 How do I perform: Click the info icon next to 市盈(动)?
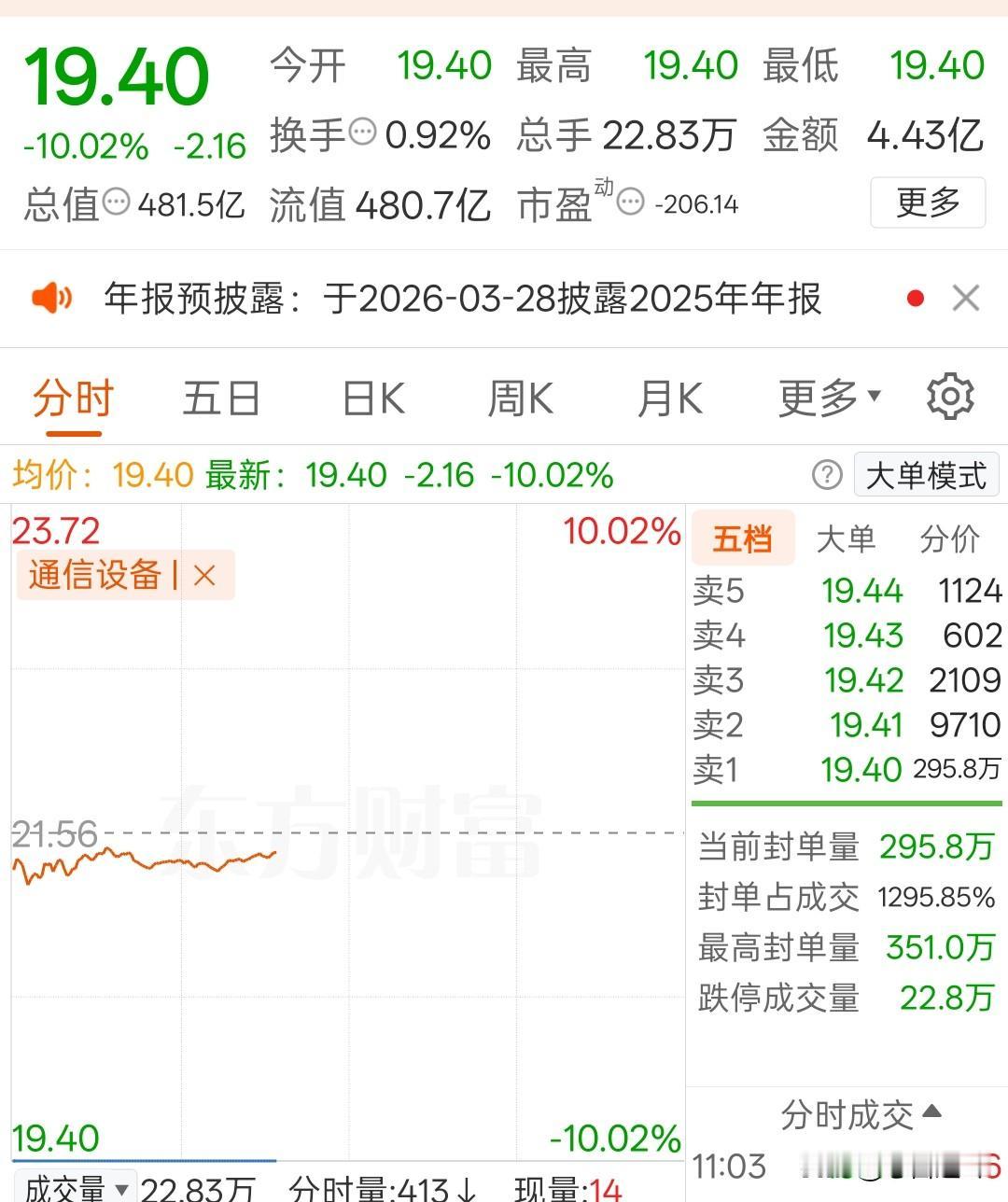pos(632,202)
